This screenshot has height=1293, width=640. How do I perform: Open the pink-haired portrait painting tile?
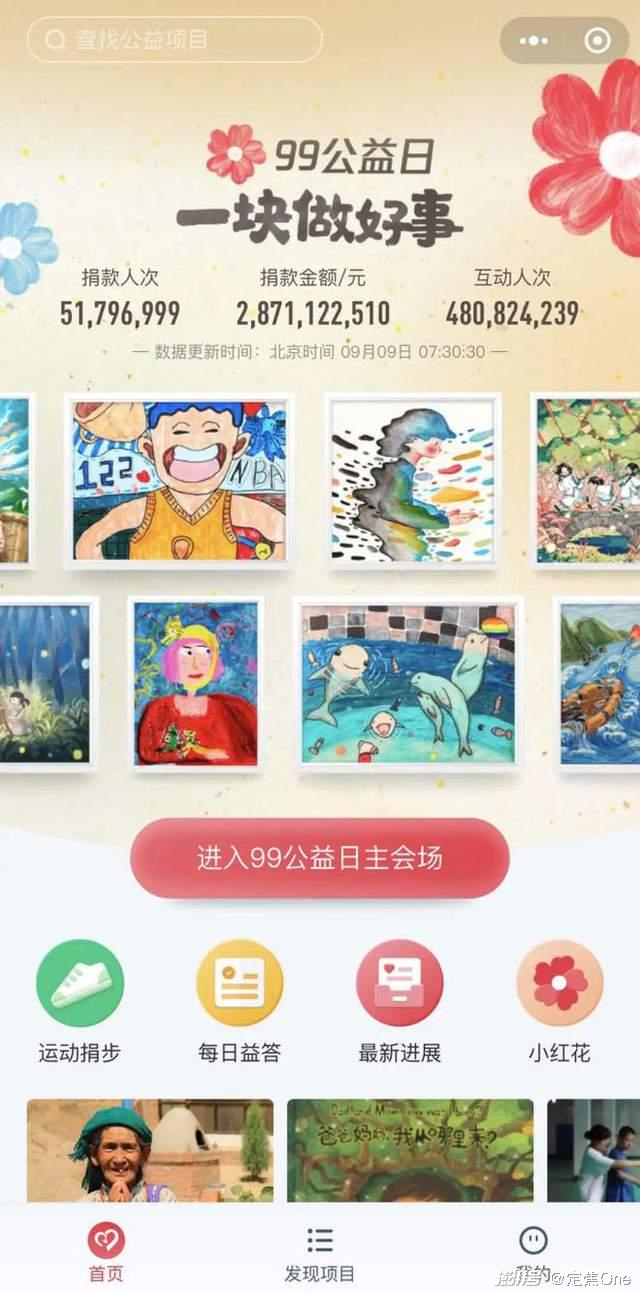click(196, 684)
